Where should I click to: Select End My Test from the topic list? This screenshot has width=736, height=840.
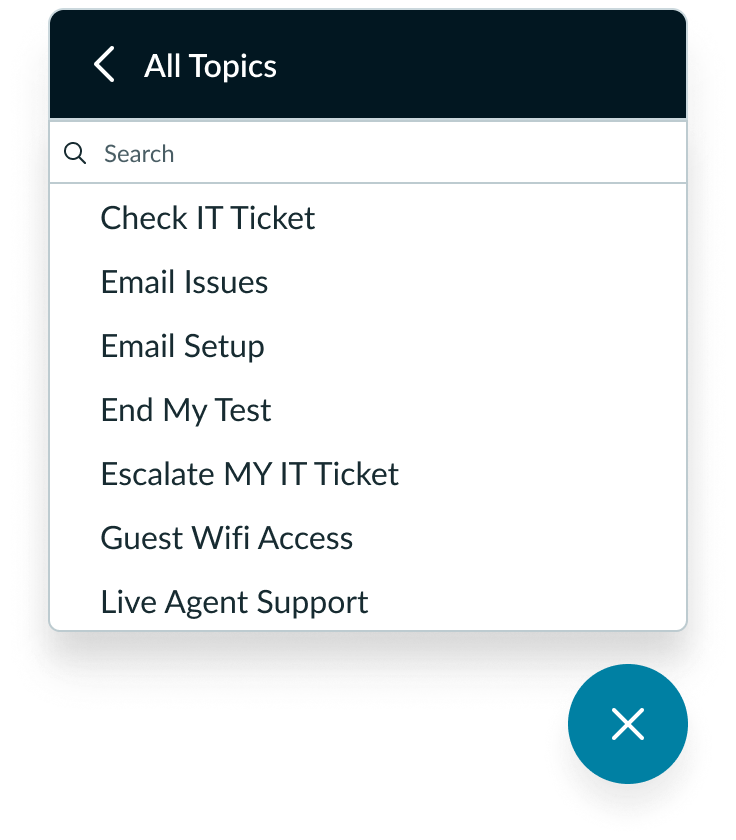click(x=185, y=410)
